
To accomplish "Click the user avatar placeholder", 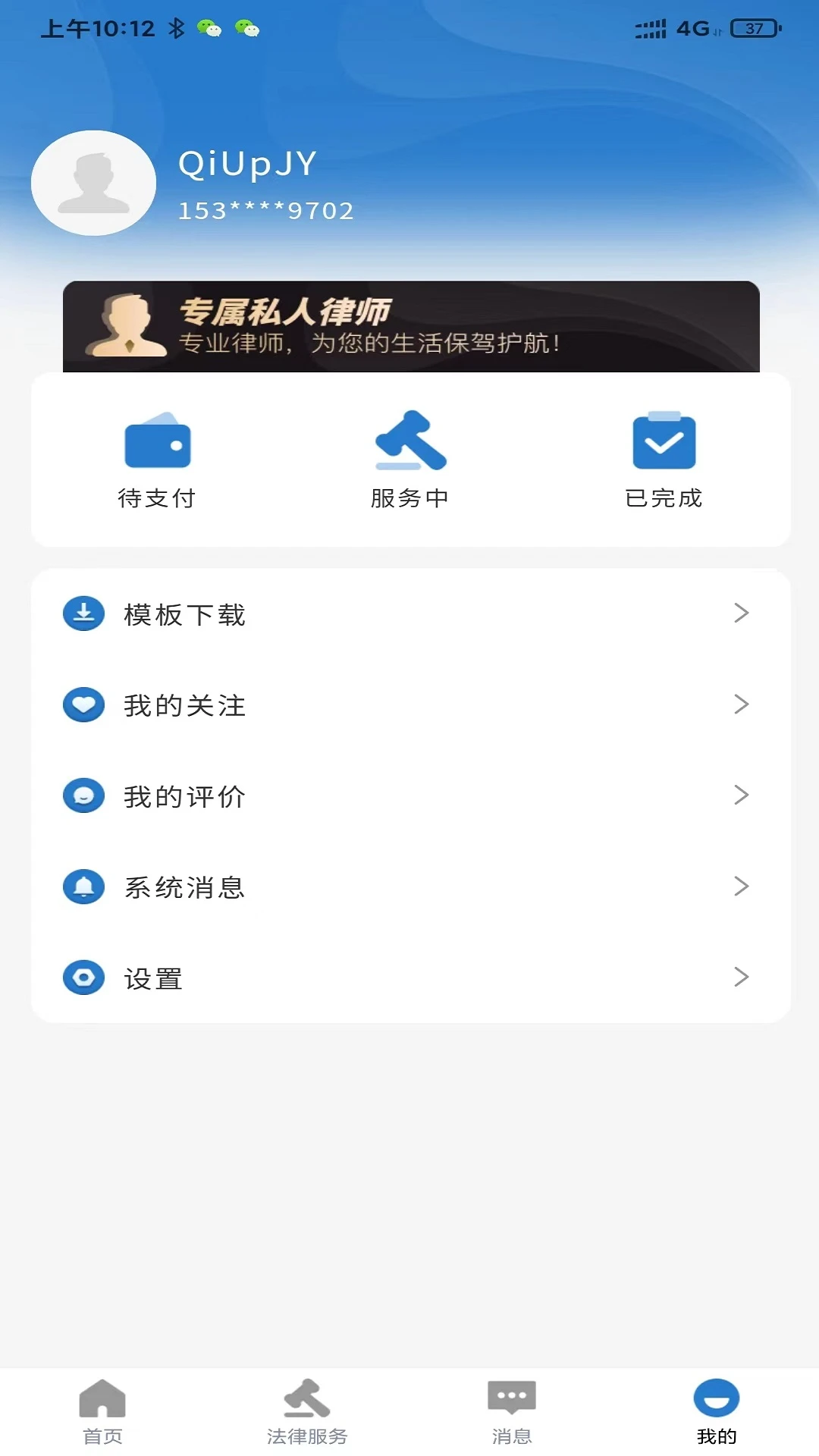I will (93, 182).
